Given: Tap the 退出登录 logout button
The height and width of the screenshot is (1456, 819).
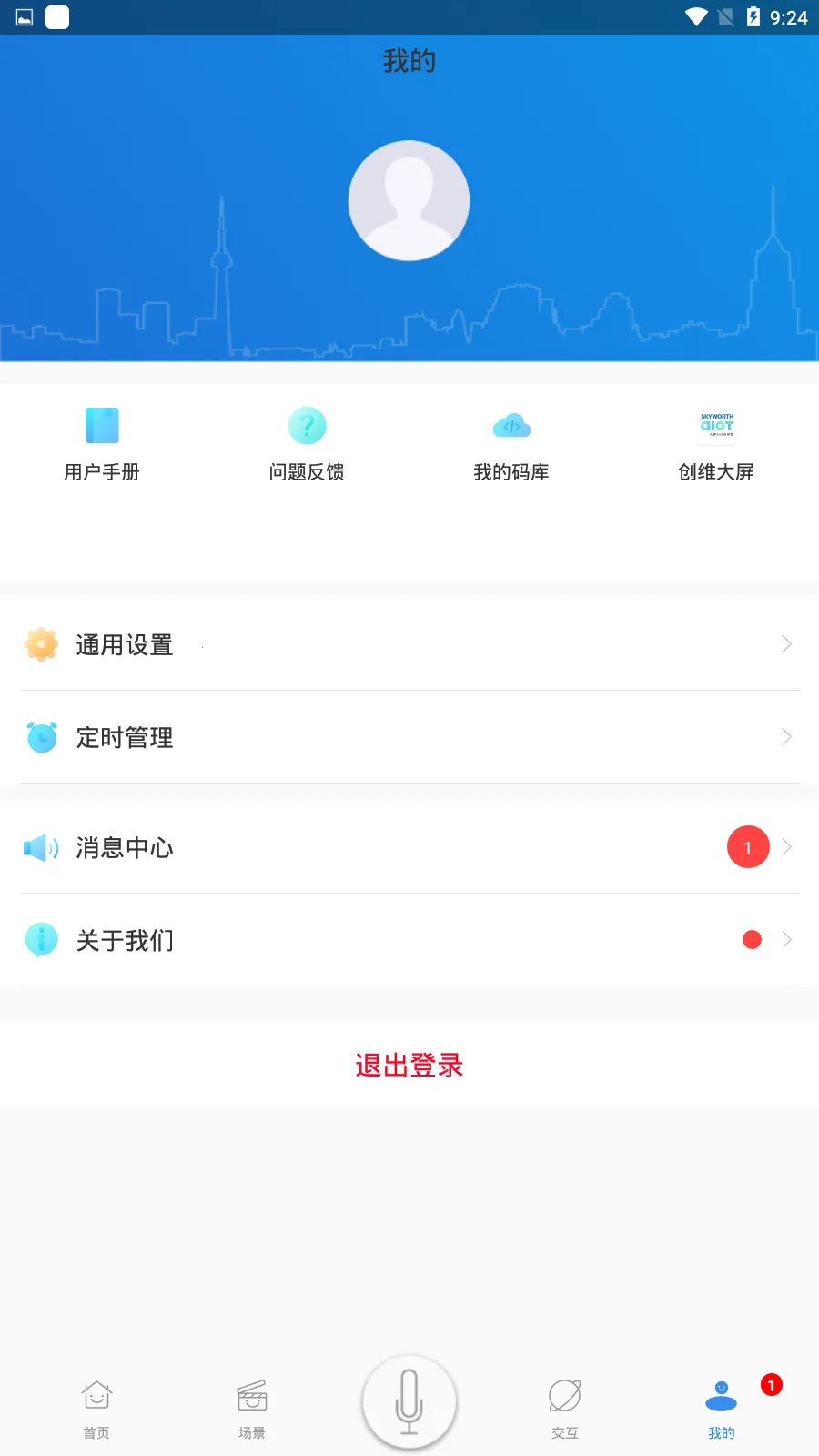Looking at the screenshot, I should pos(409,1065).
